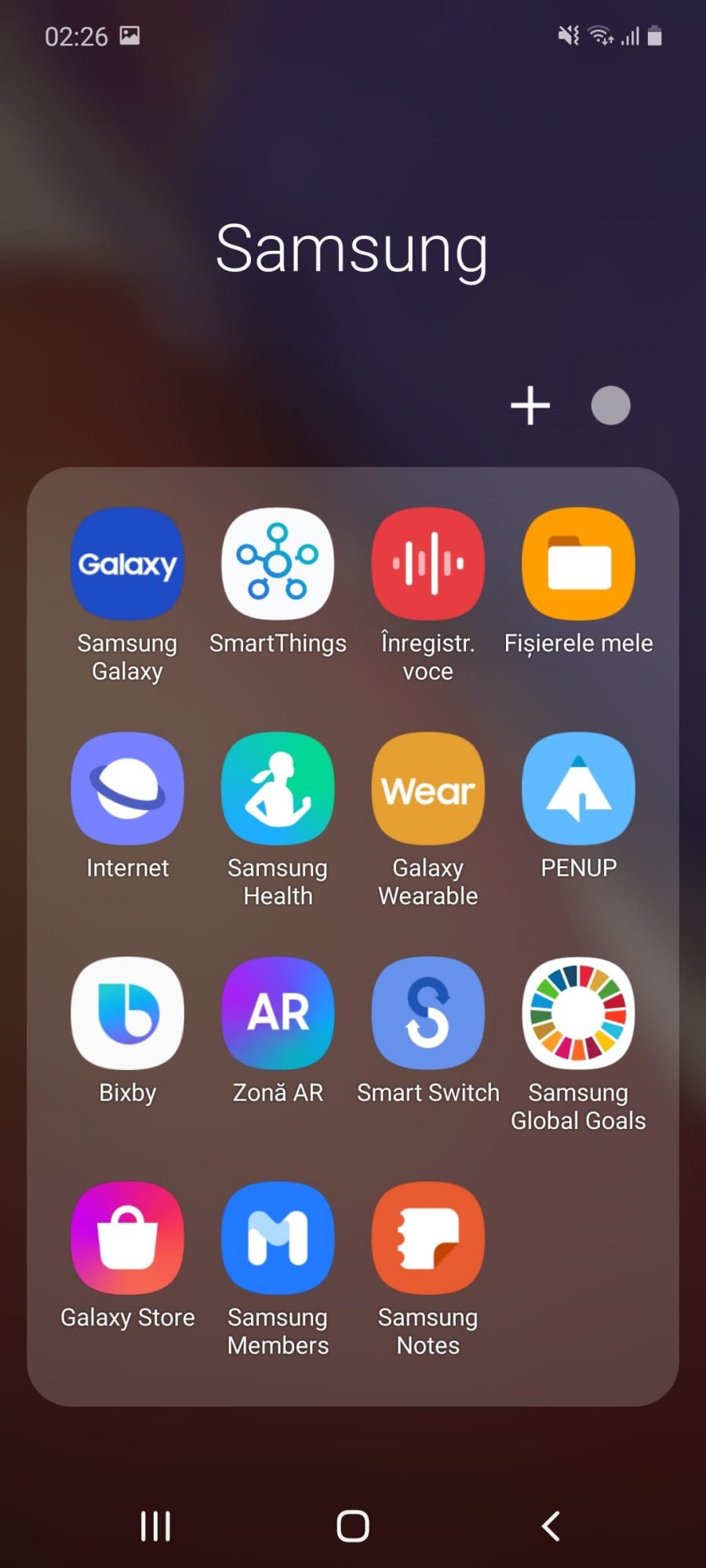Rename the Samsung folder title

coord(352,249)
